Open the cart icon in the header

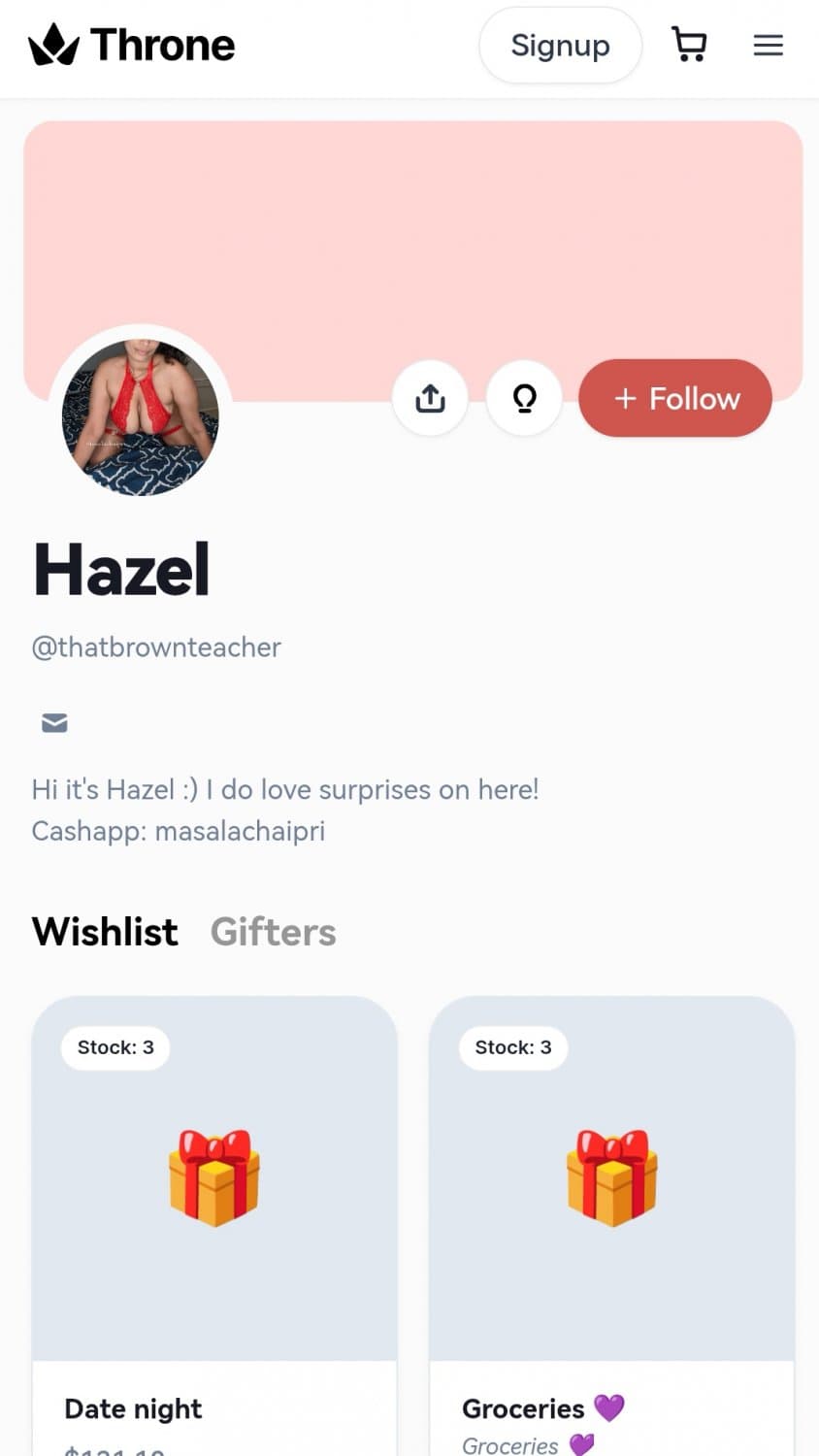[689, 45]
